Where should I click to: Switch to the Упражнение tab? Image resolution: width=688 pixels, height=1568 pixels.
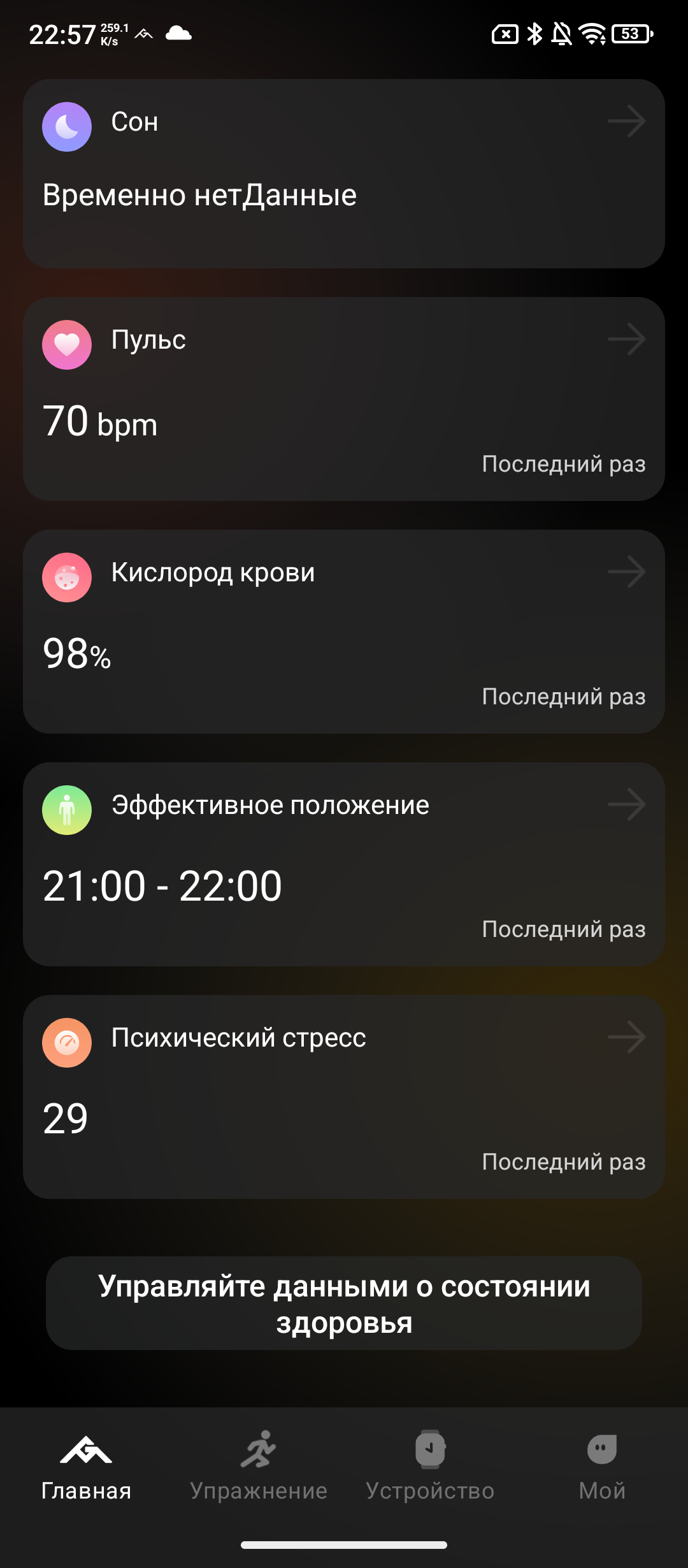coord(258,1466)
